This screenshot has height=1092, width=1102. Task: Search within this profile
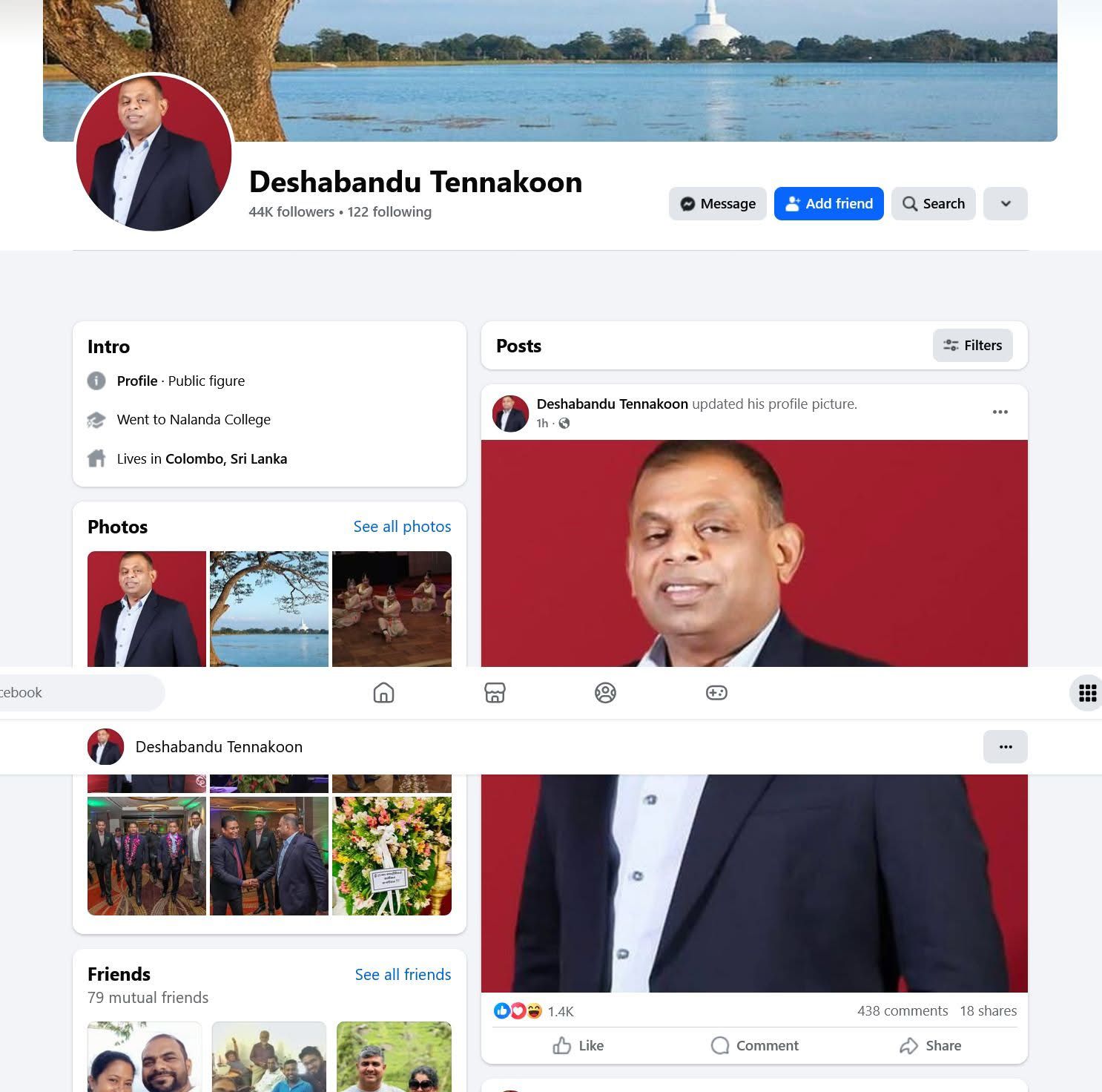(x=933, y=203)
